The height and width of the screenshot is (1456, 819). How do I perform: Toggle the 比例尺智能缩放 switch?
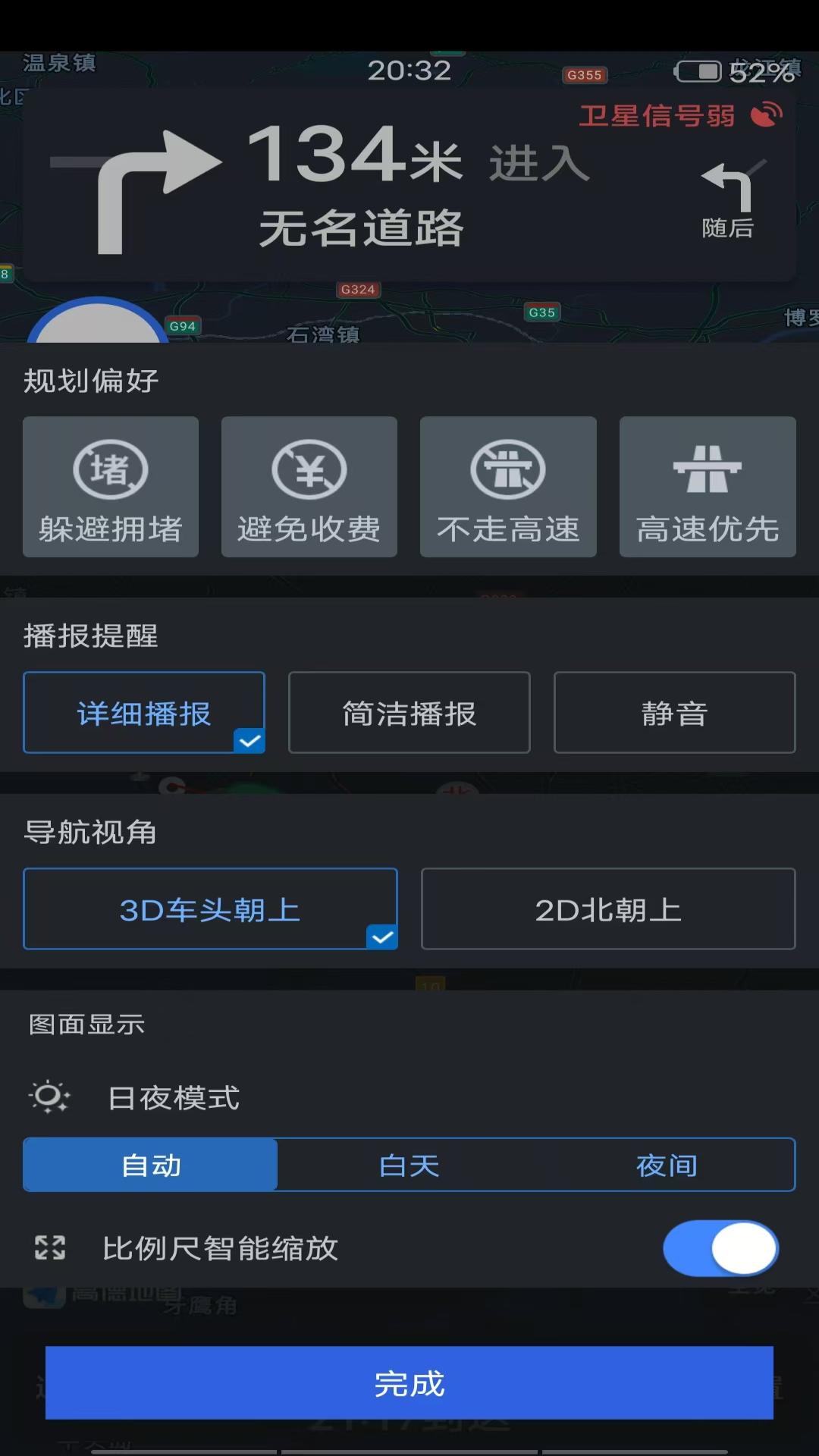click(x=720, y=1248)
